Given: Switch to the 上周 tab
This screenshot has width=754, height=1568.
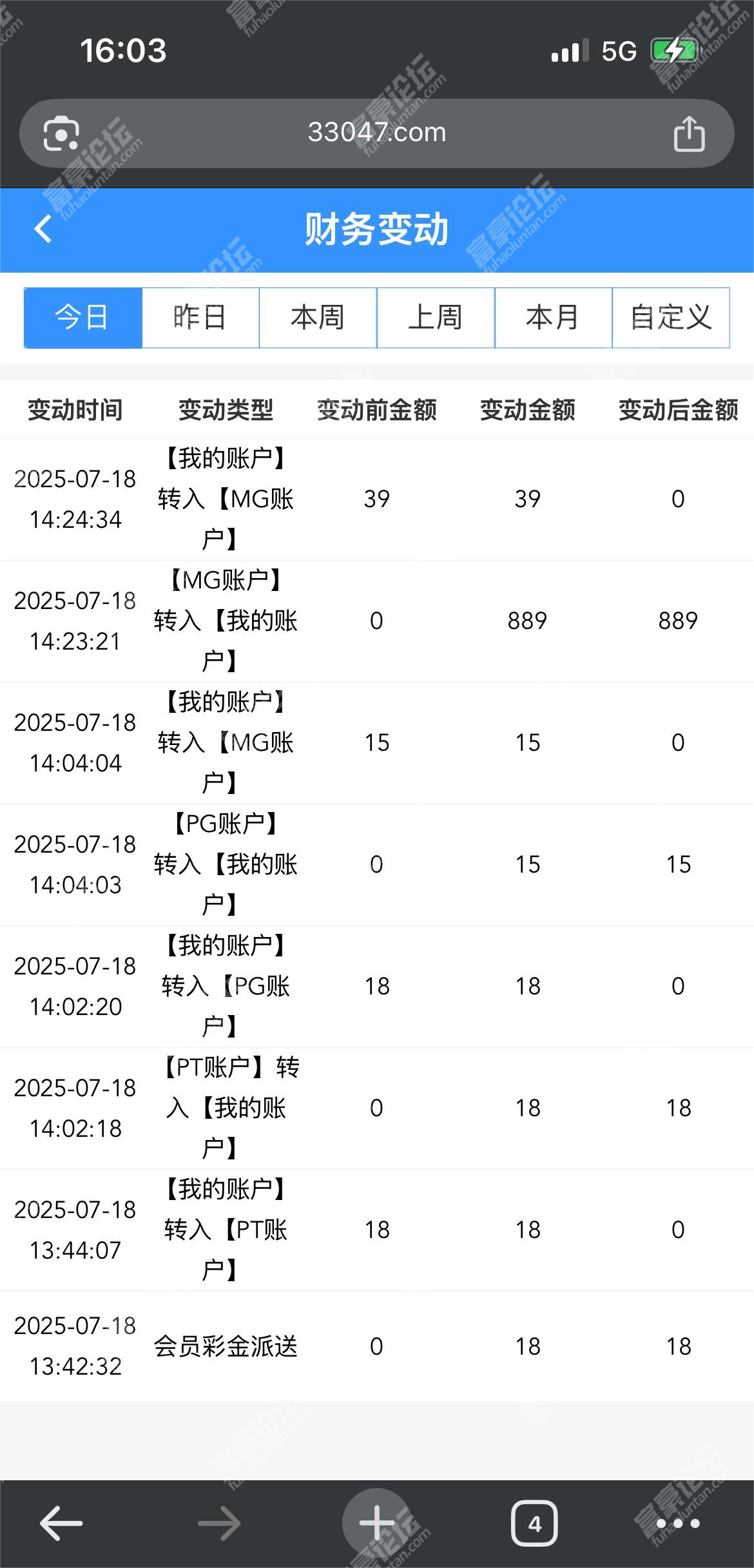Looking at the screenshot, I should coord(436,318).
